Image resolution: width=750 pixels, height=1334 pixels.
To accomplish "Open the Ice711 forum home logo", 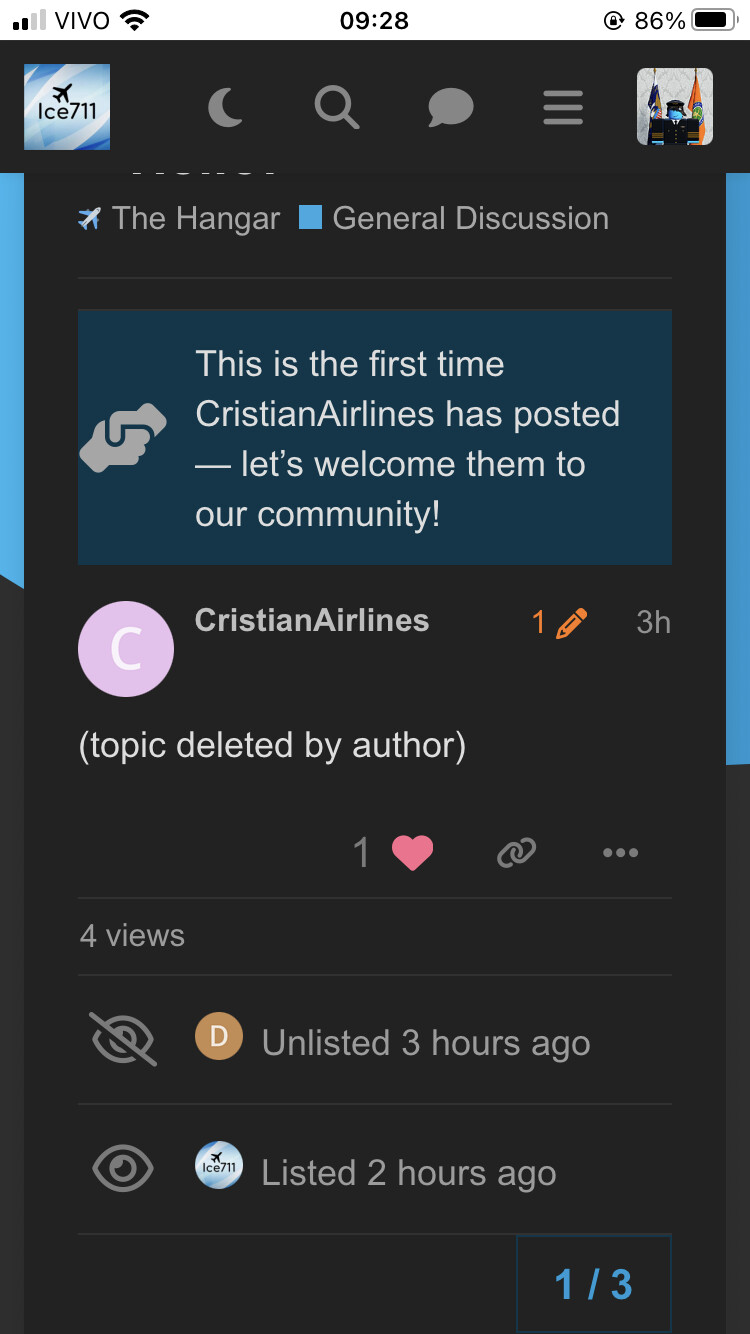I will [x=67, y=107].
